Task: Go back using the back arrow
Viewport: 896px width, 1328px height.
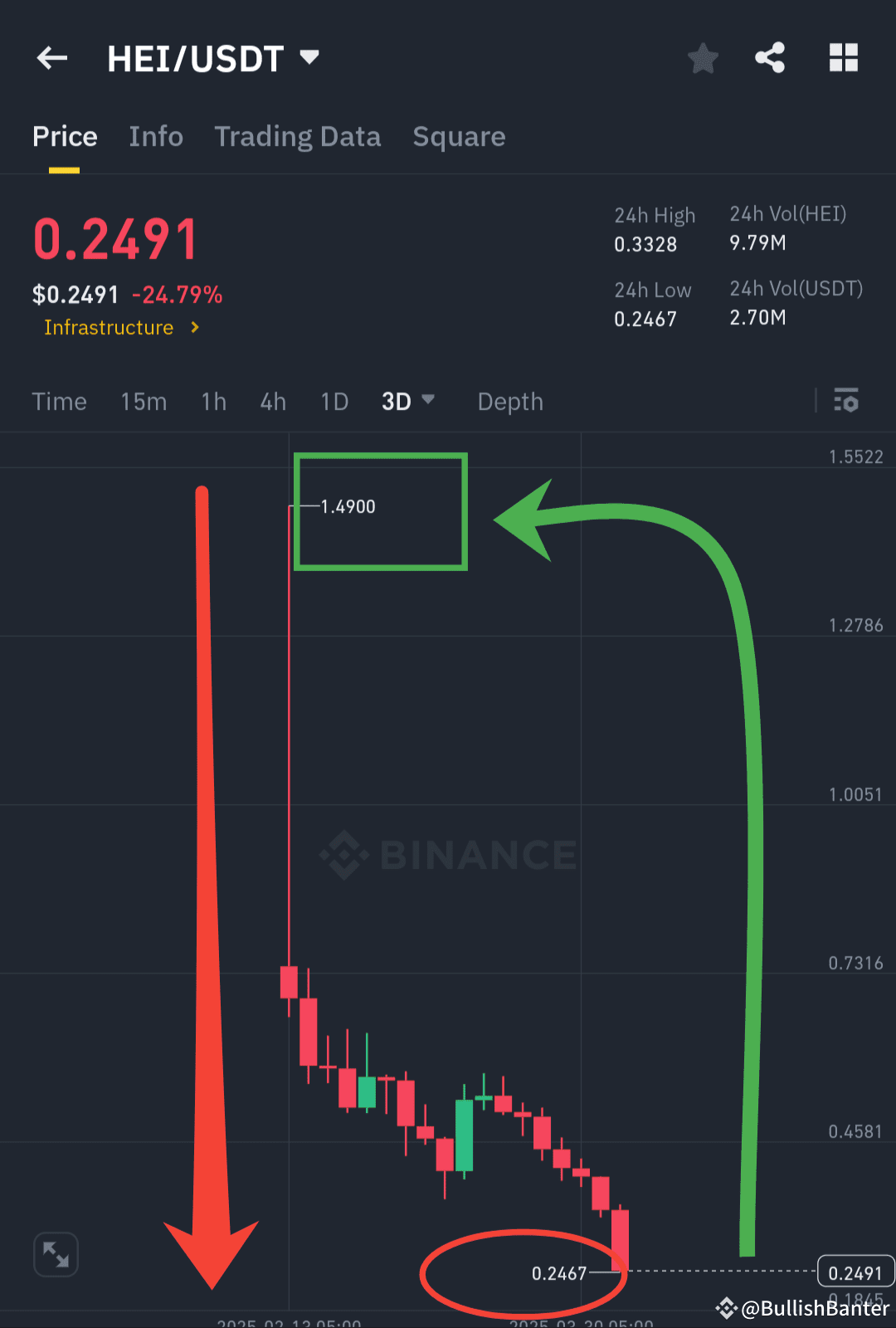Action: pyautogui.click(x=51, y=57)
